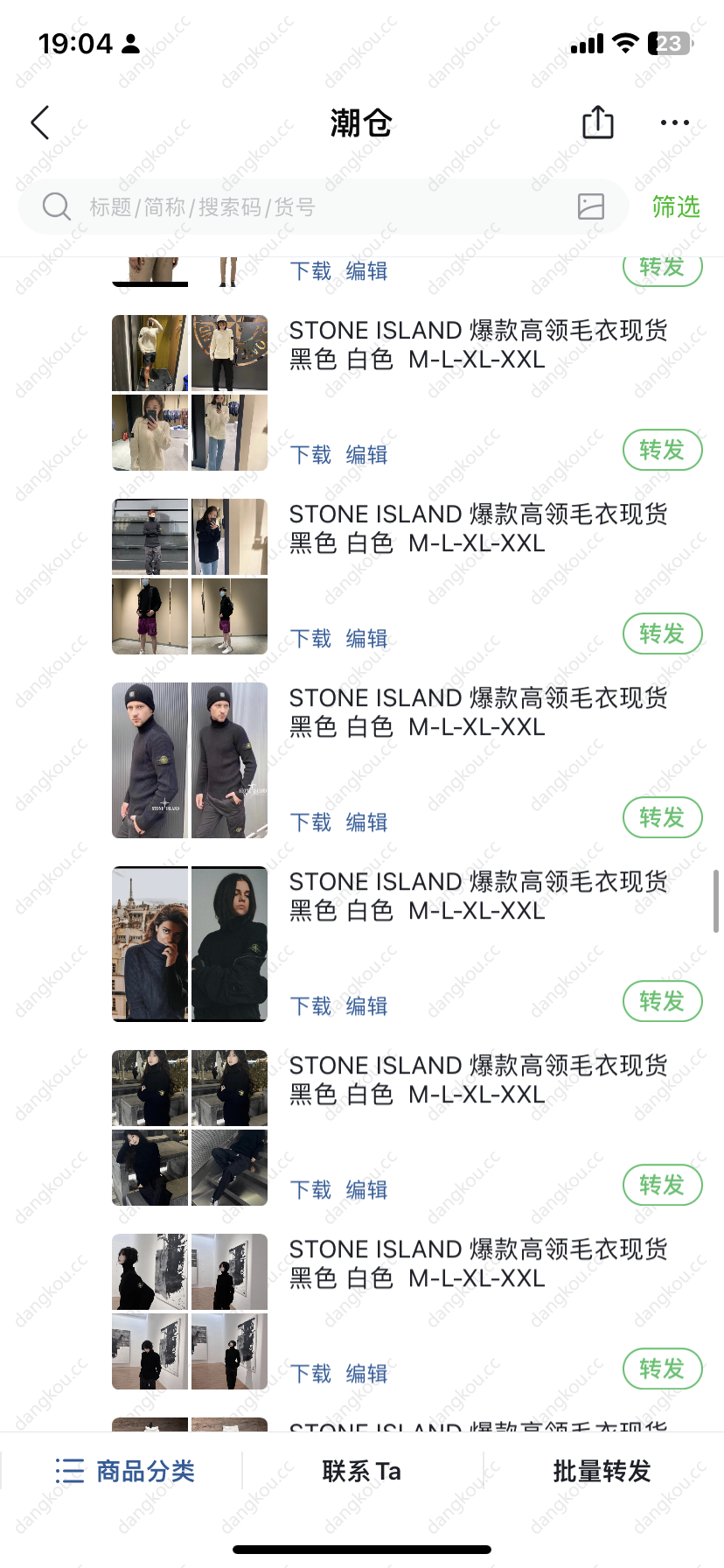The height and width of the screenshot is (1568, 724).
Task: Open the 筛选 filter options
Action: (x=676, y=207)
